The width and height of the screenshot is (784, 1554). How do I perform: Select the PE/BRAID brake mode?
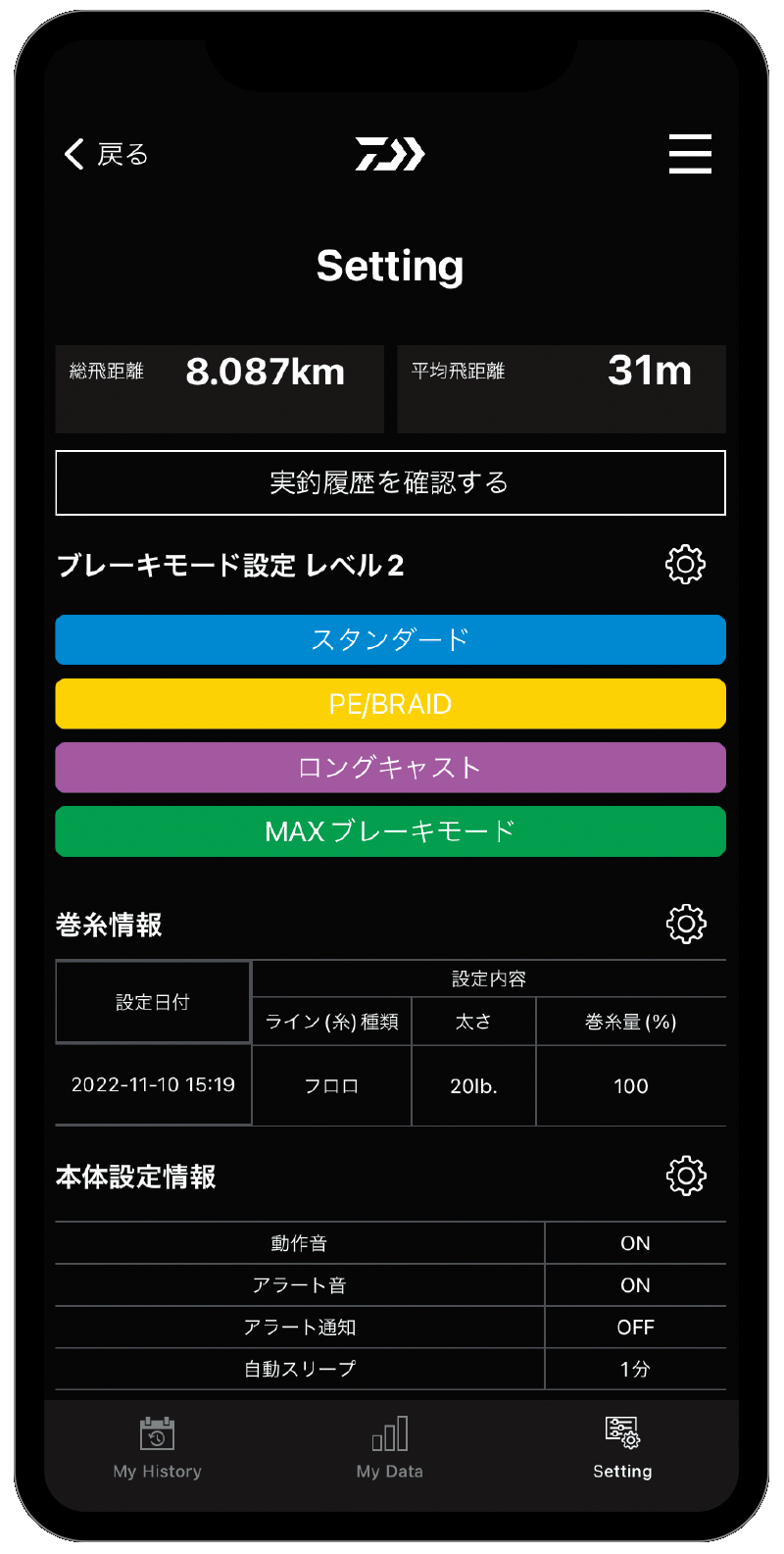point(390,704)
